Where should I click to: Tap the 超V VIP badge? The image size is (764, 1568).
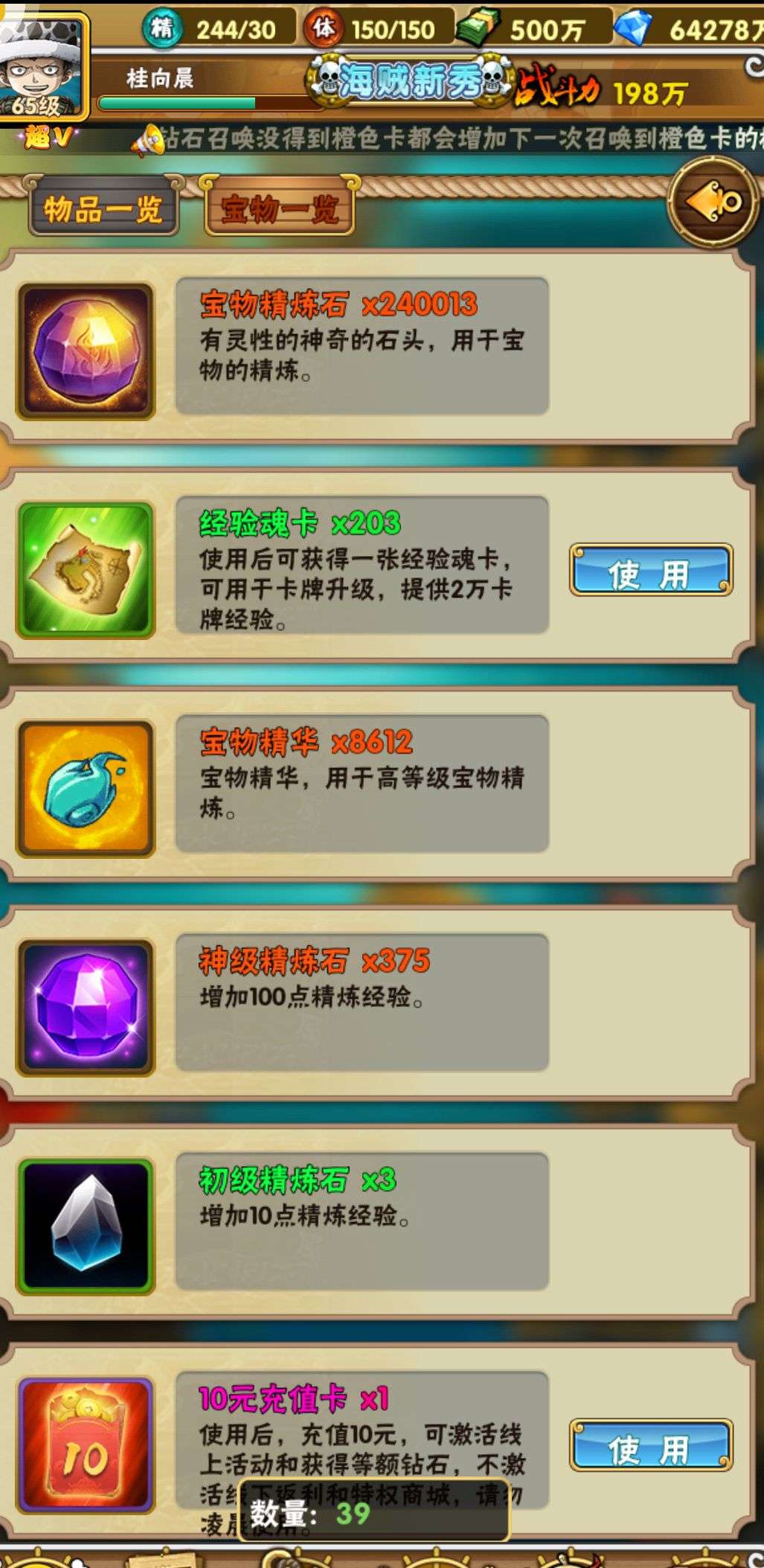pyautogui.click(x=48, y=136)
